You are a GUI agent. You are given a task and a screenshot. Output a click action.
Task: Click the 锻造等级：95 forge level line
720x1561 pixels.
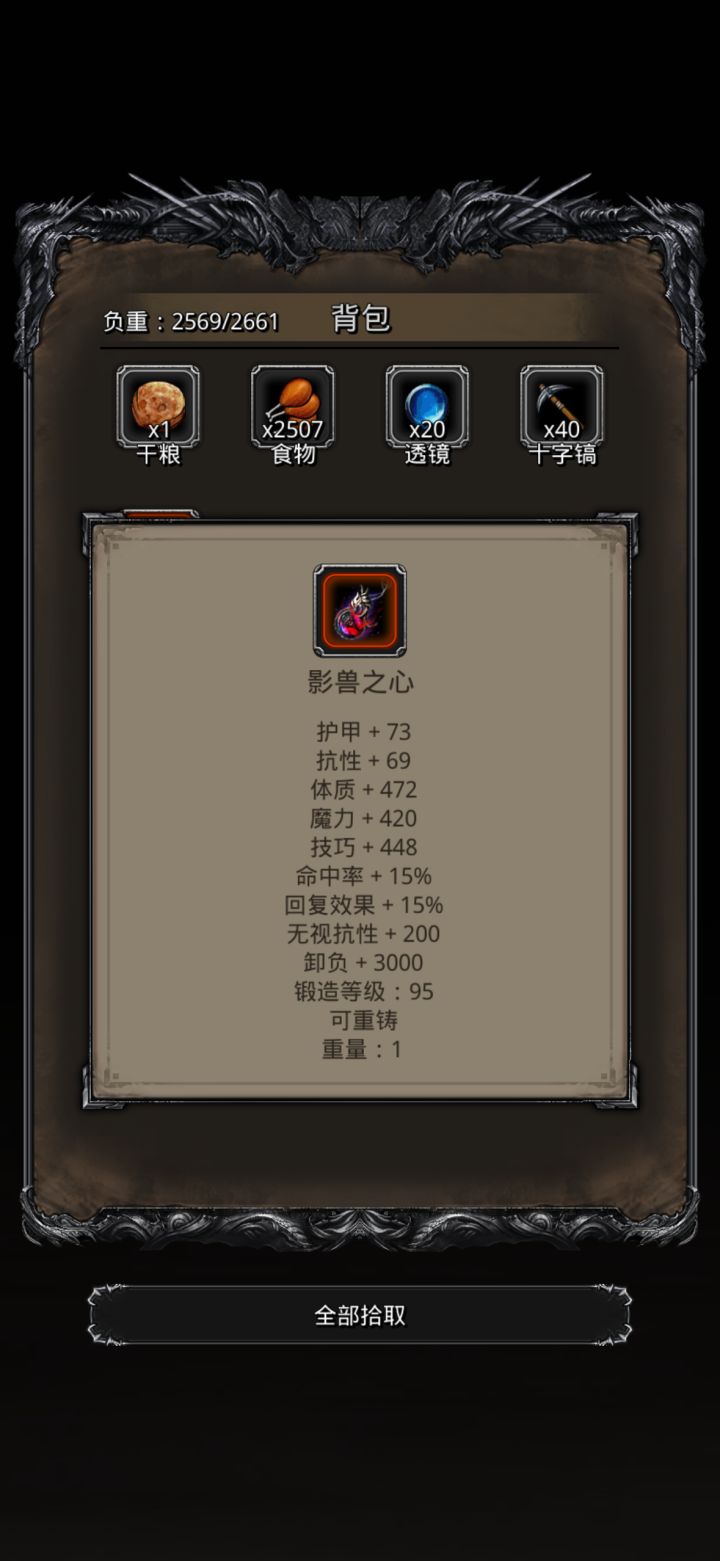pos(360,992)
